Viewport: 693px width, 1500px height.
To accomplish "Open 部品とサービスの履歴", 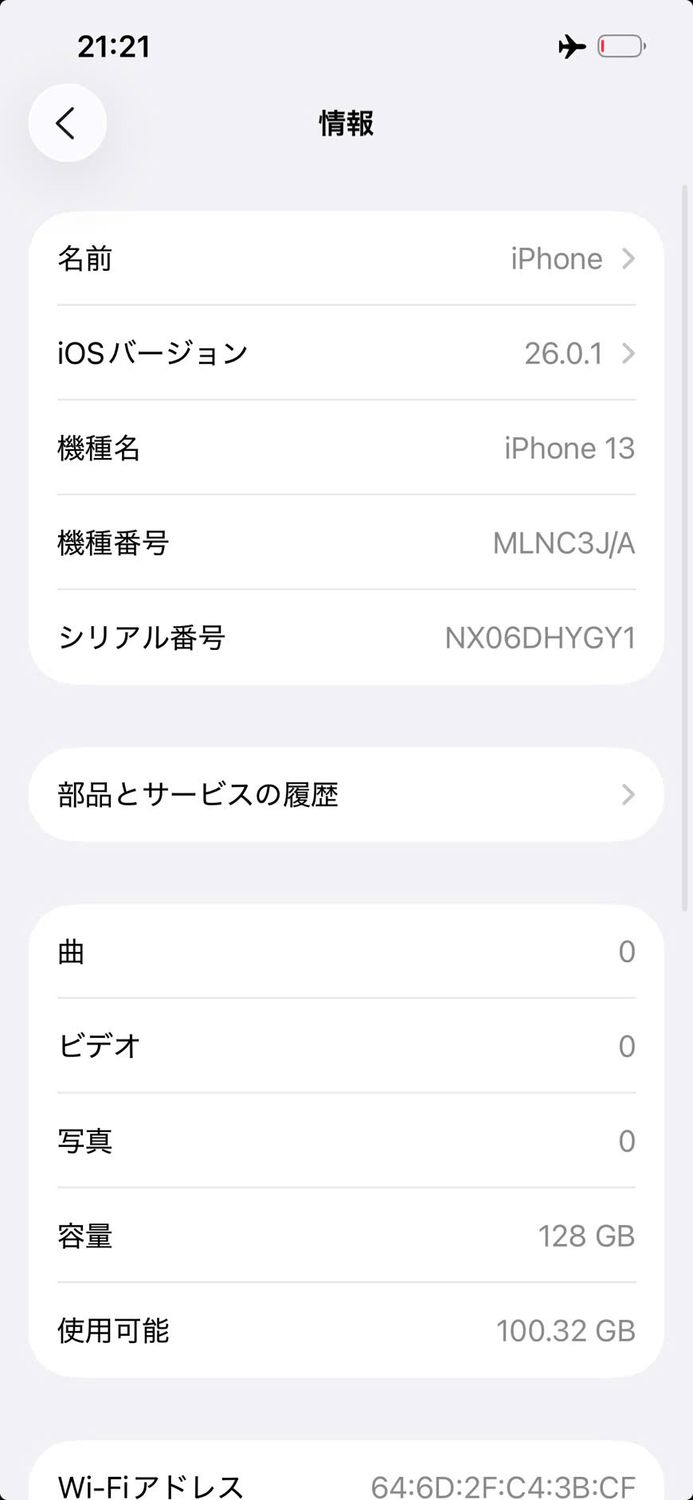I will click(x=346, y=795).
